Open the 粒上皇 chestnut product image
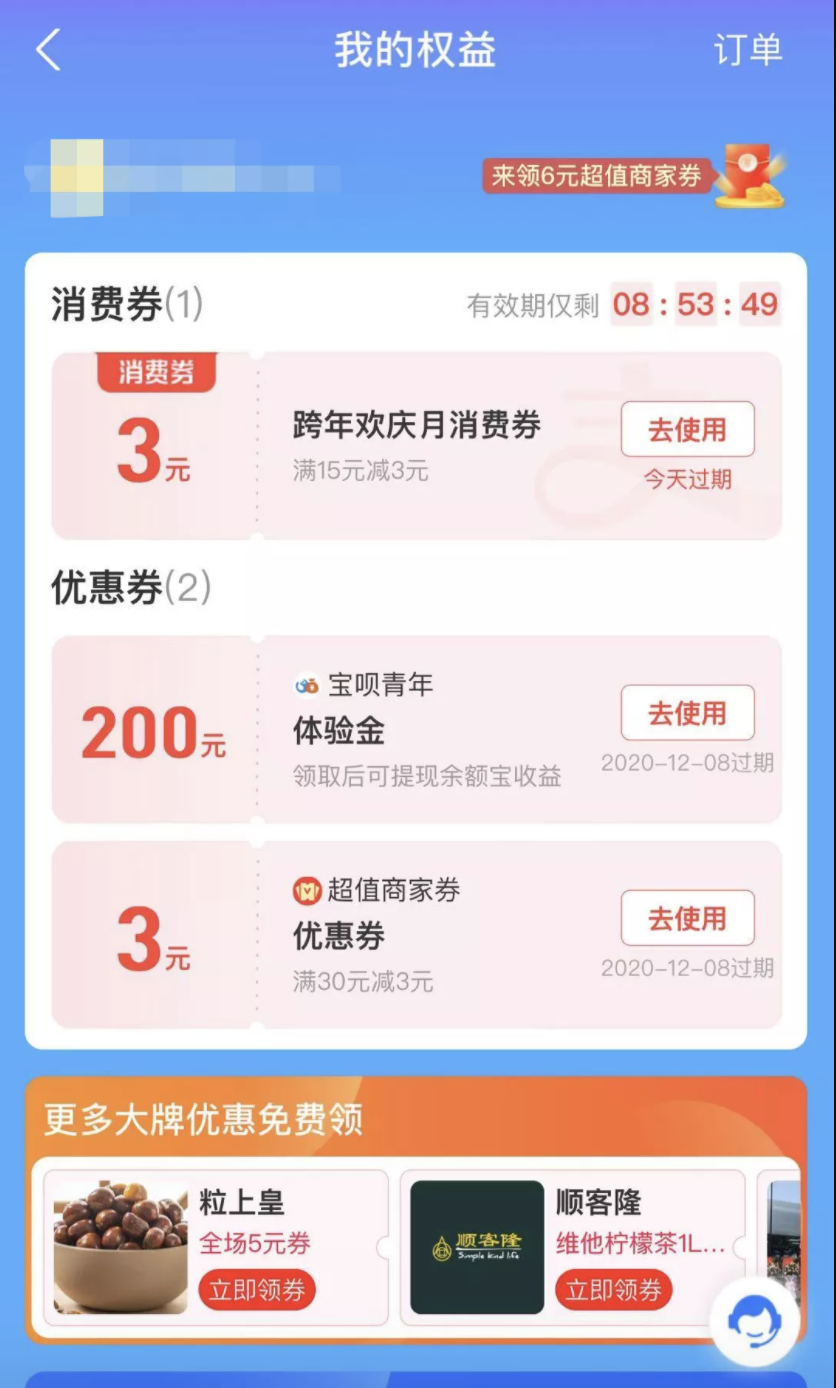 pyautogui.click(x=120, y=1248)
